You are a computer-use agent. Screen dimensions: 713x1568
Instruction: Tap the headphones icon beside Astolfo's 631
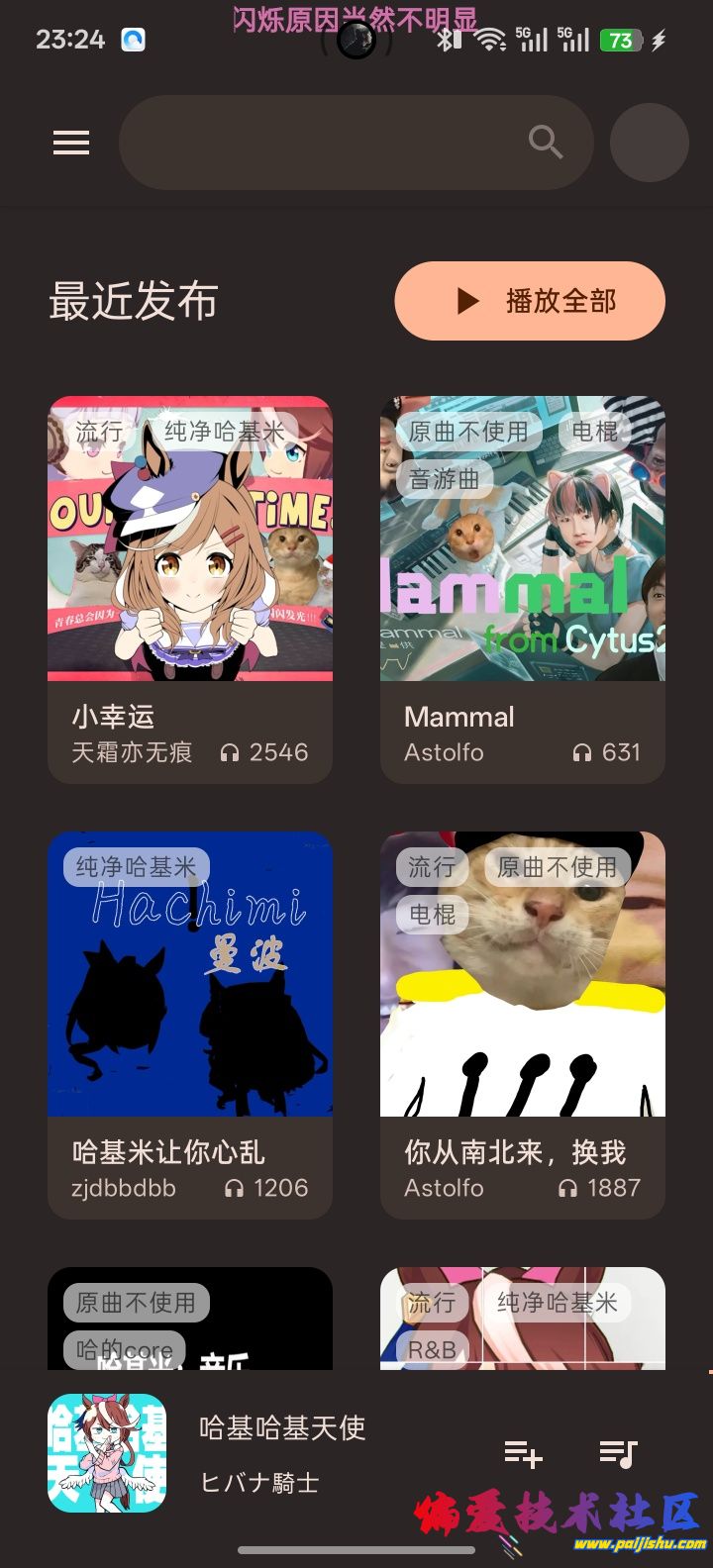tap(582, 752)
